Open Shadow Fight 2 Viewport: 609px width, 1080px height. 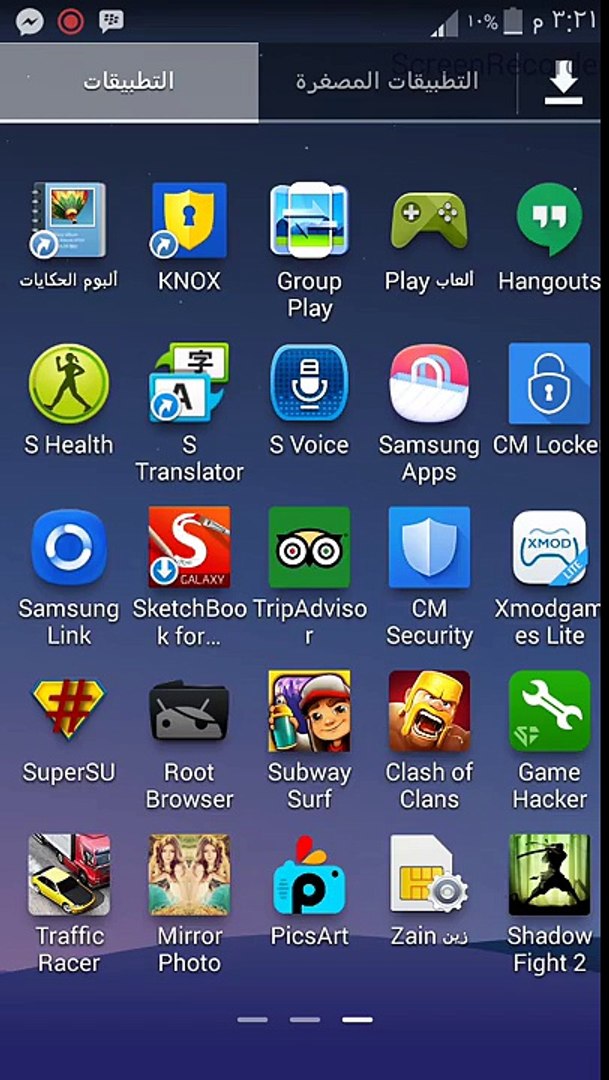pos(548,875)
